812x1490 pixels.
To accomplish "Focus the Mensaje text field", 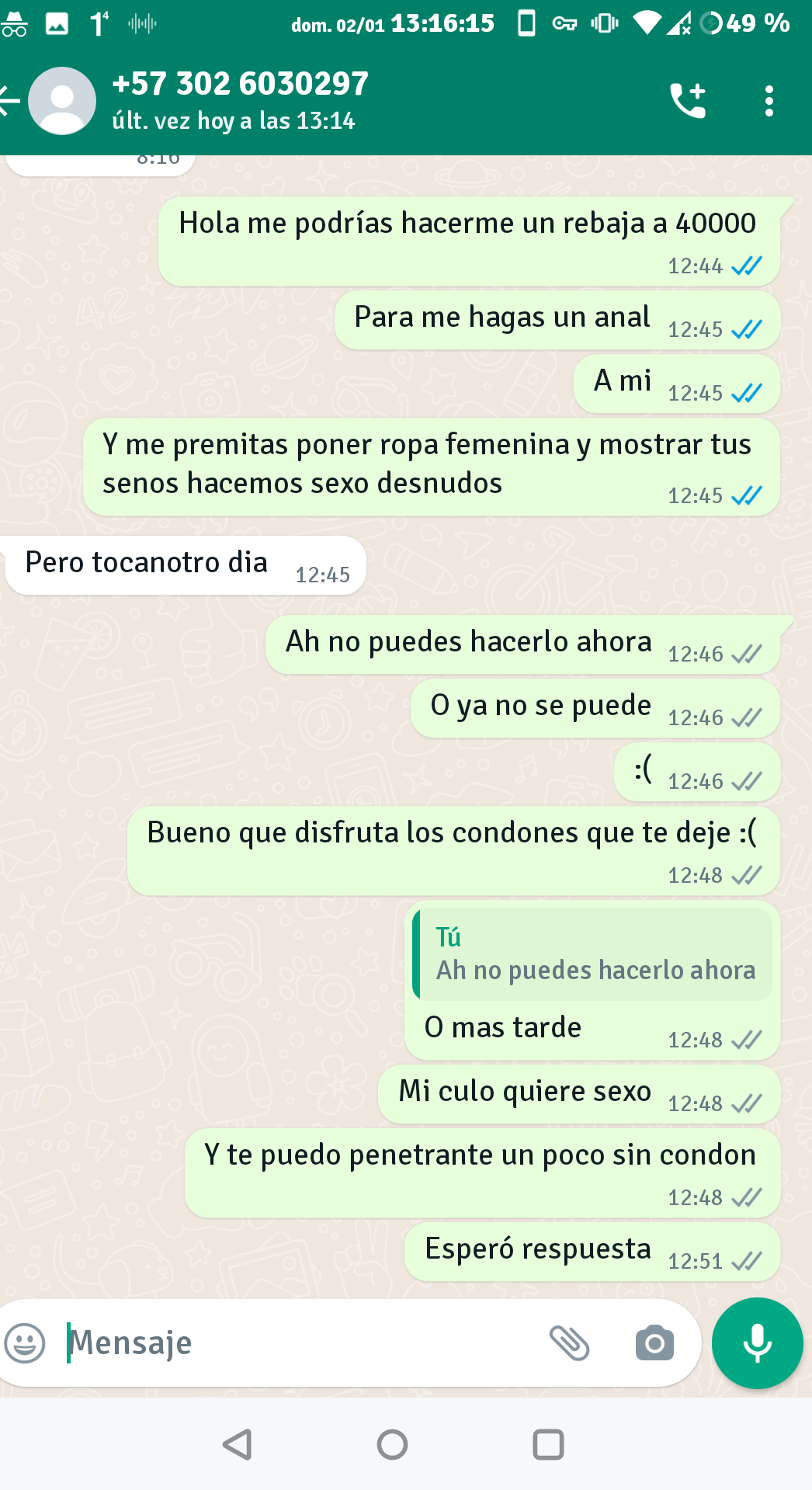I will pyautogui.click(x=295, y=1343).
